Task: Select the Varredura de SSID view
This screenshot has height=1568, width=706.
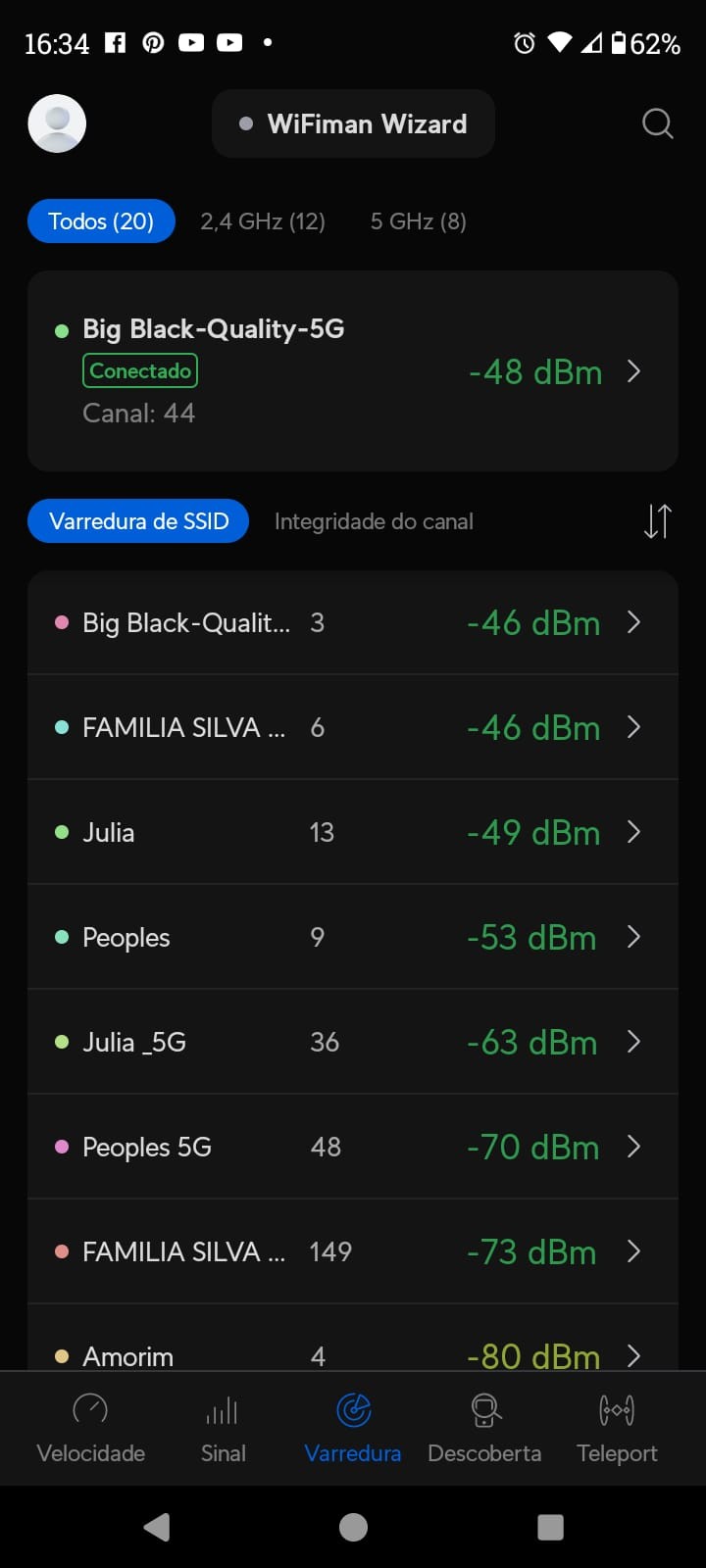Action: [138, 521]
